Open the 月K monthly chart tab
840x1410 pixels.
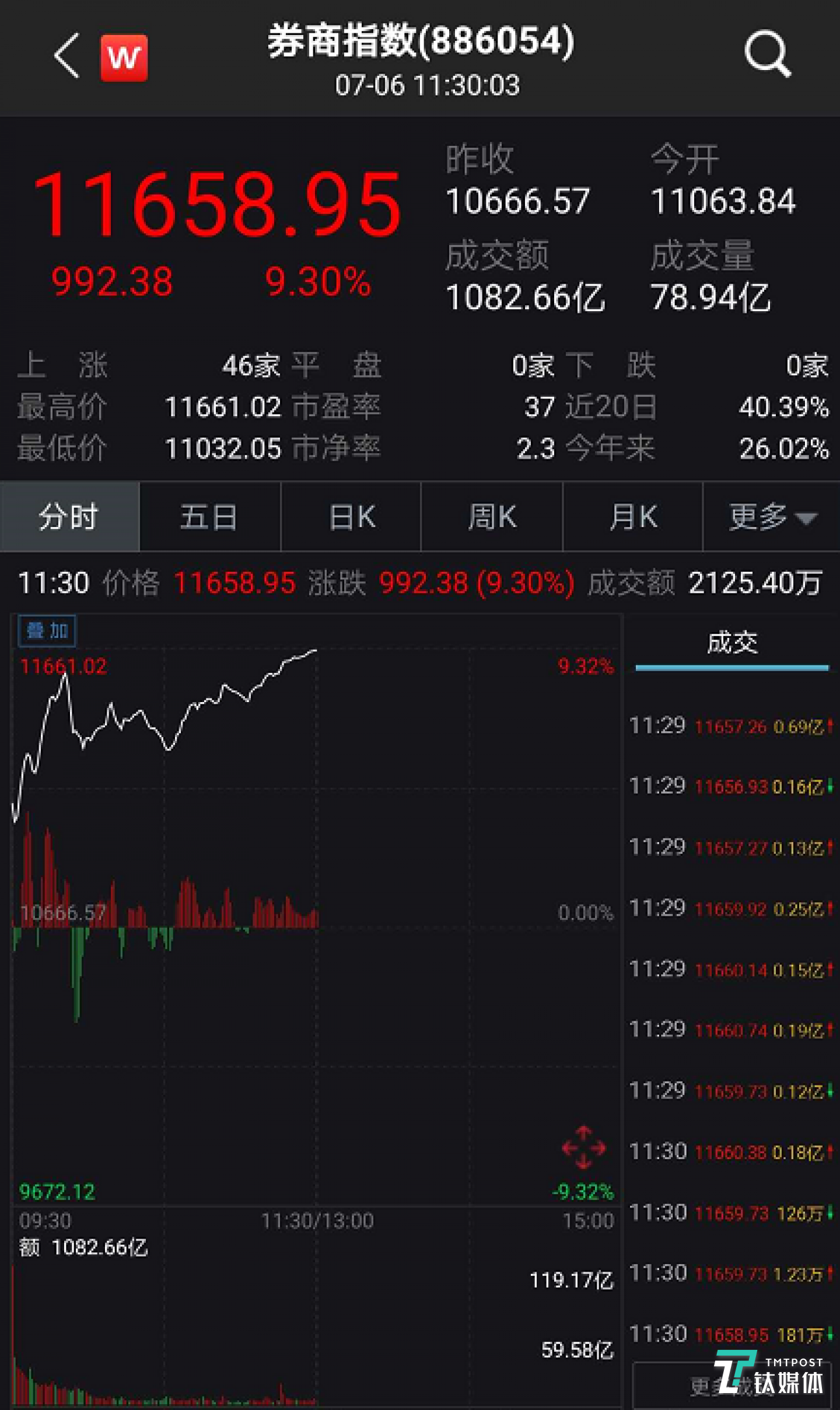(x=631, y=517)
